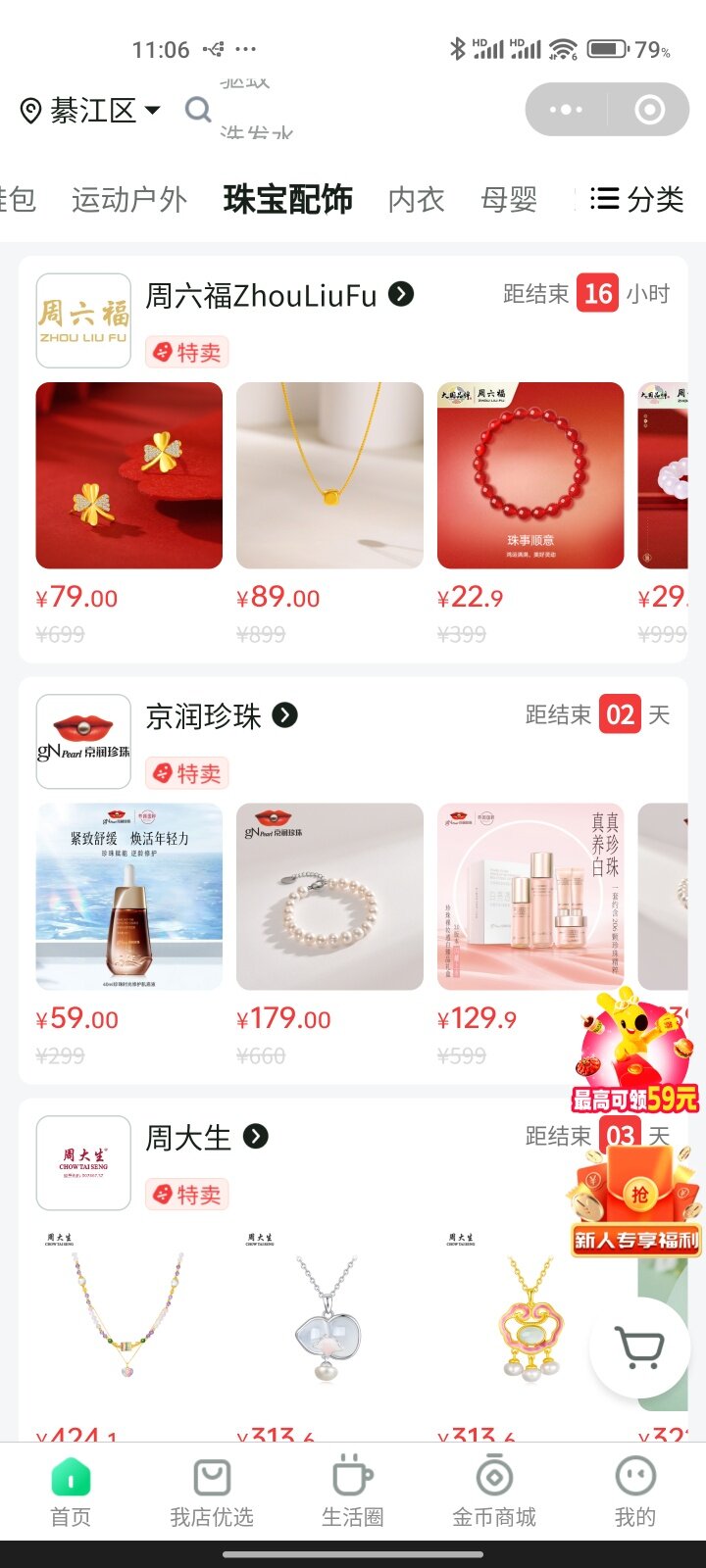Open the 分类 category list
Screen dimensions: 706x1568
(x=636, y=200)
